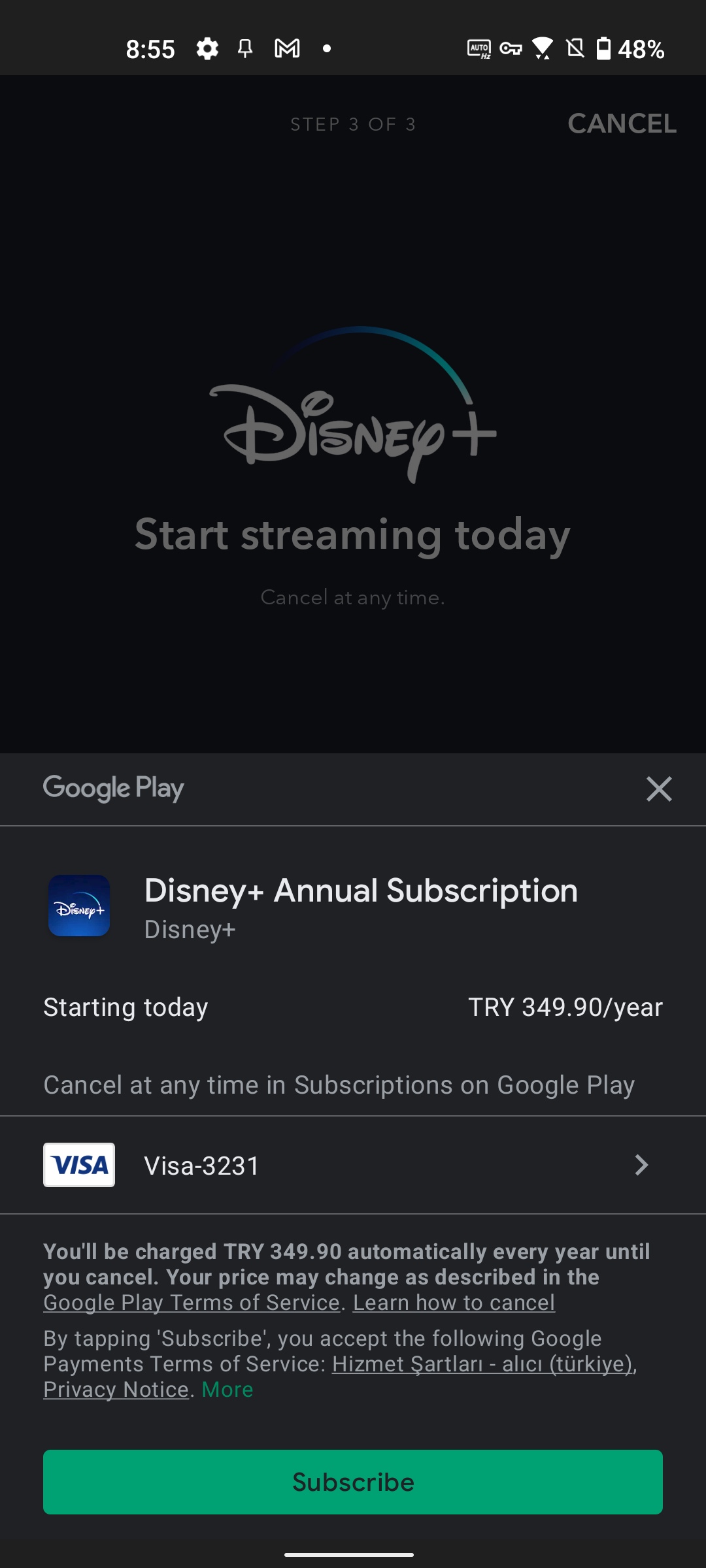Viewport: 706px width, 1568px height.
Task: Expand terms with More link
Action: click(227, 1389)
